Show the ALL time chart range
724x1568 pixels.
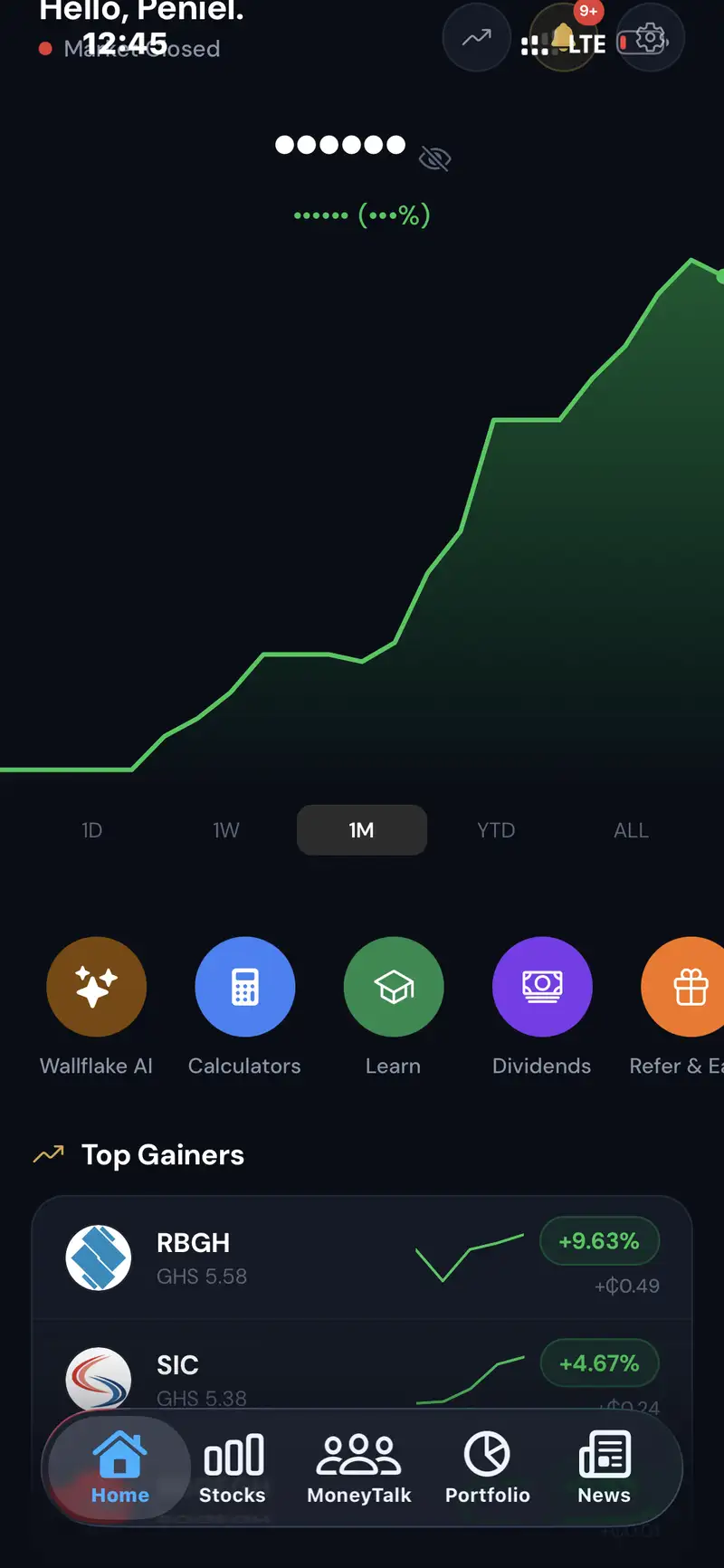(631, 830)
